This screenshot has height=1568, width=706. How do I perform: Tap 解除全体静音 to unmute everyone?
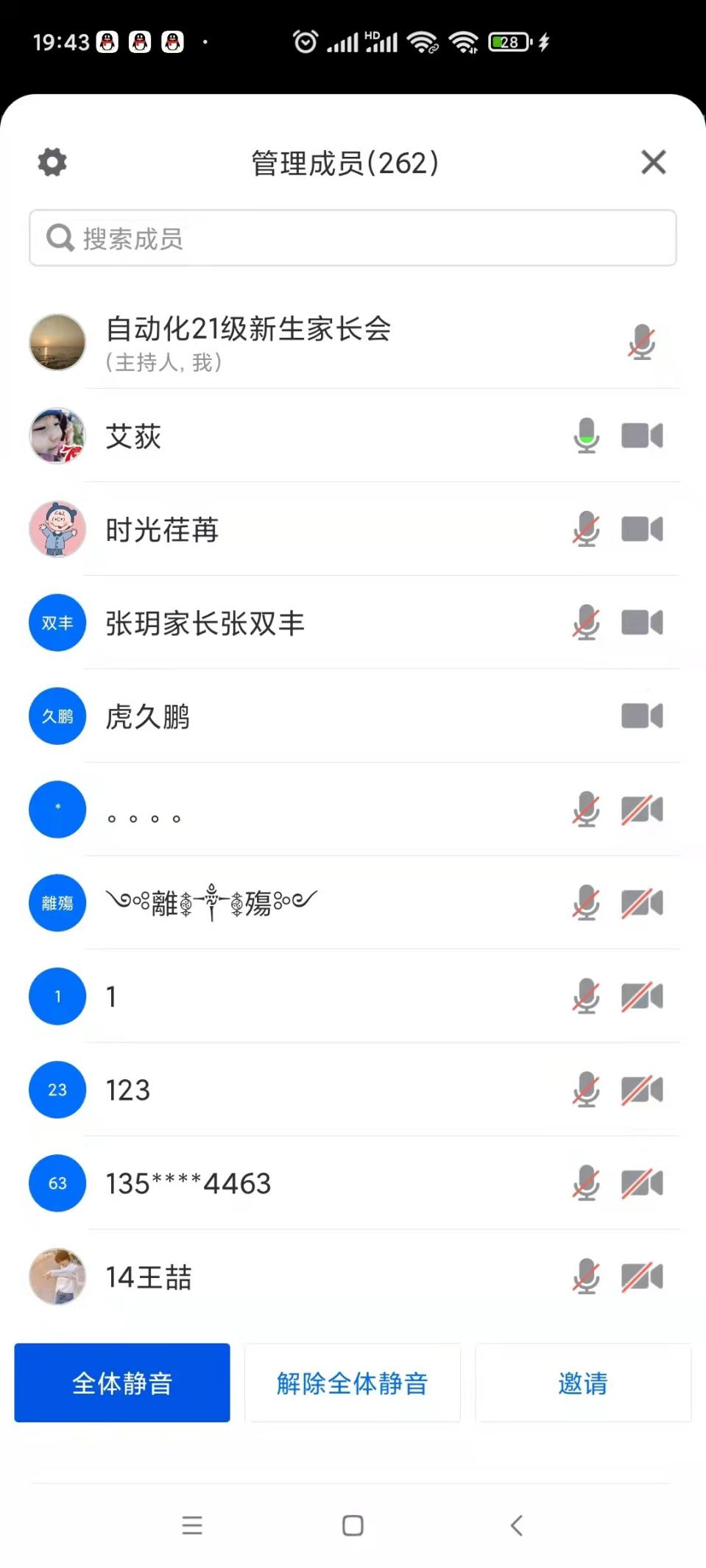pos(352,1382)
